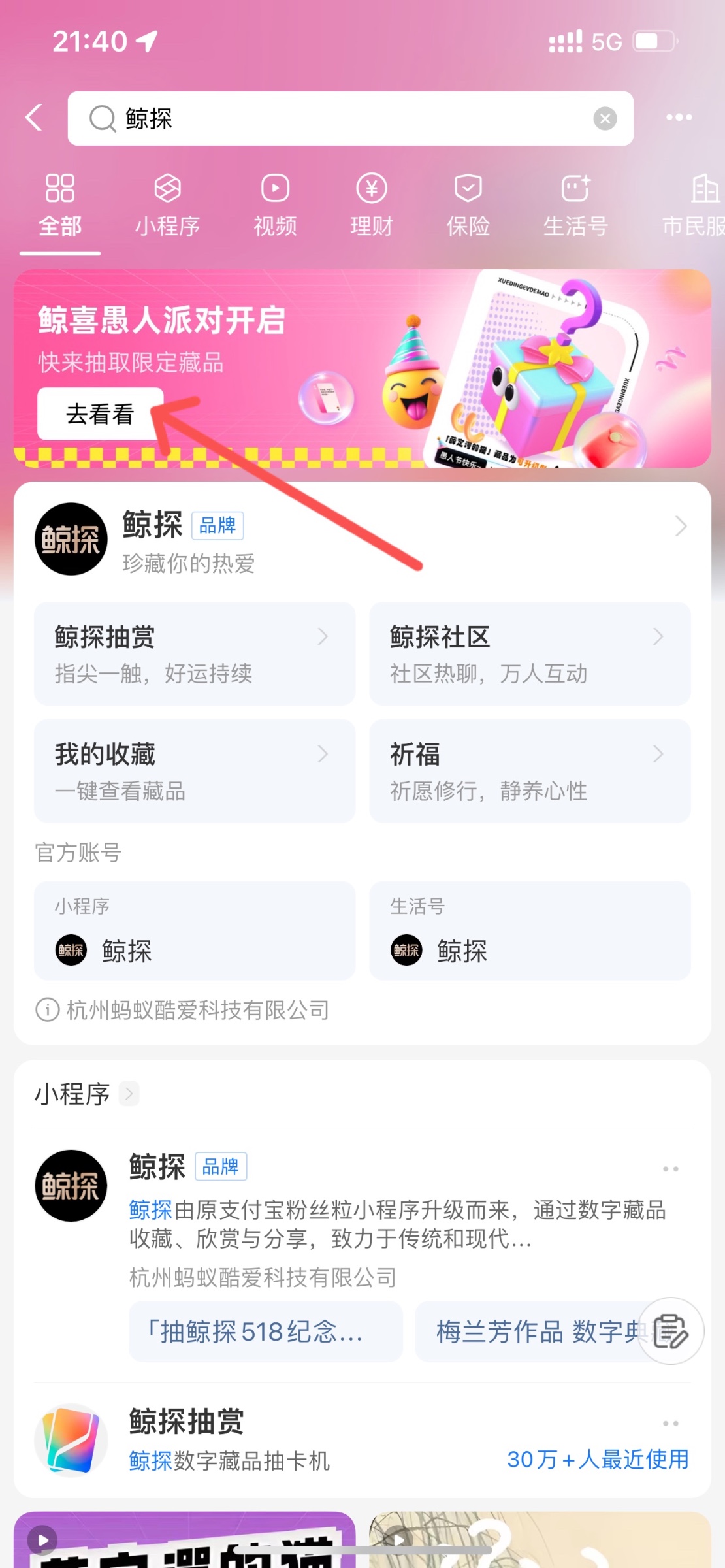The image size is (725, 1568).
Task: Tap 去看看 on the party banner
Action: (100, 414)
